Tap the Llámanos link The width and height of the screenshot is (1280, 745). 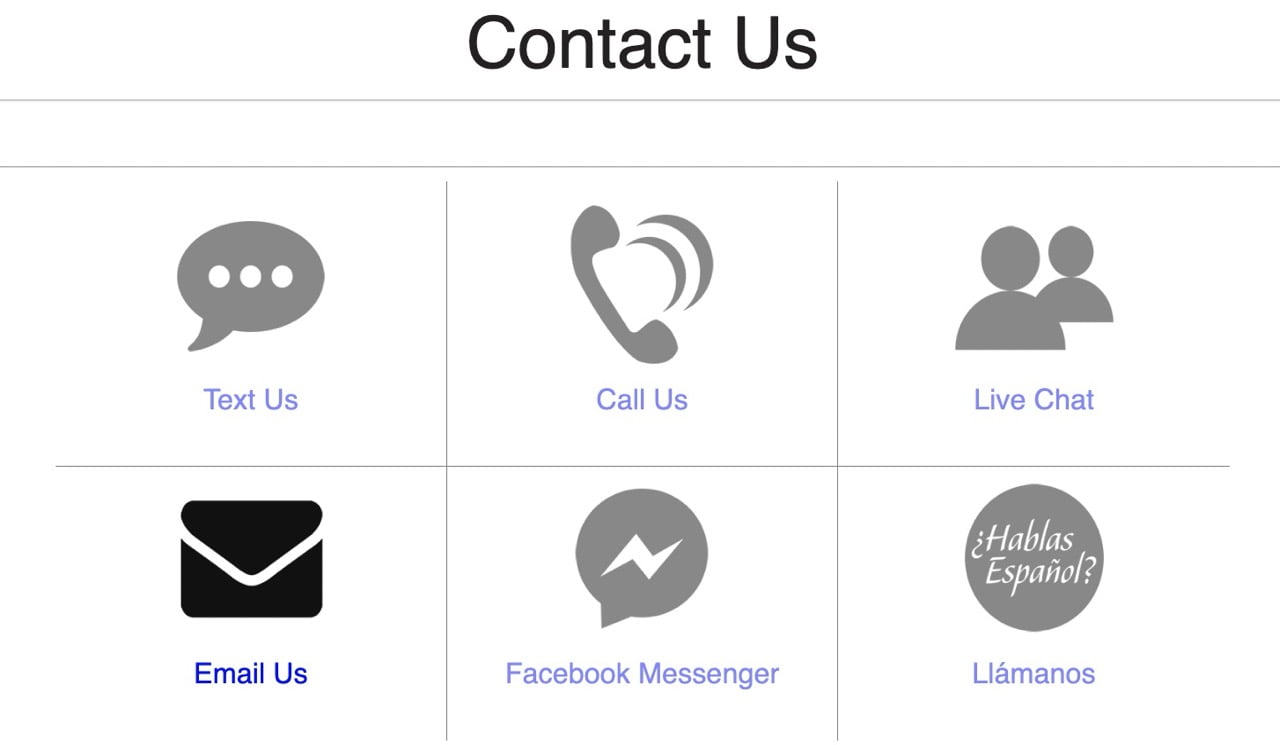[1034, 674]
